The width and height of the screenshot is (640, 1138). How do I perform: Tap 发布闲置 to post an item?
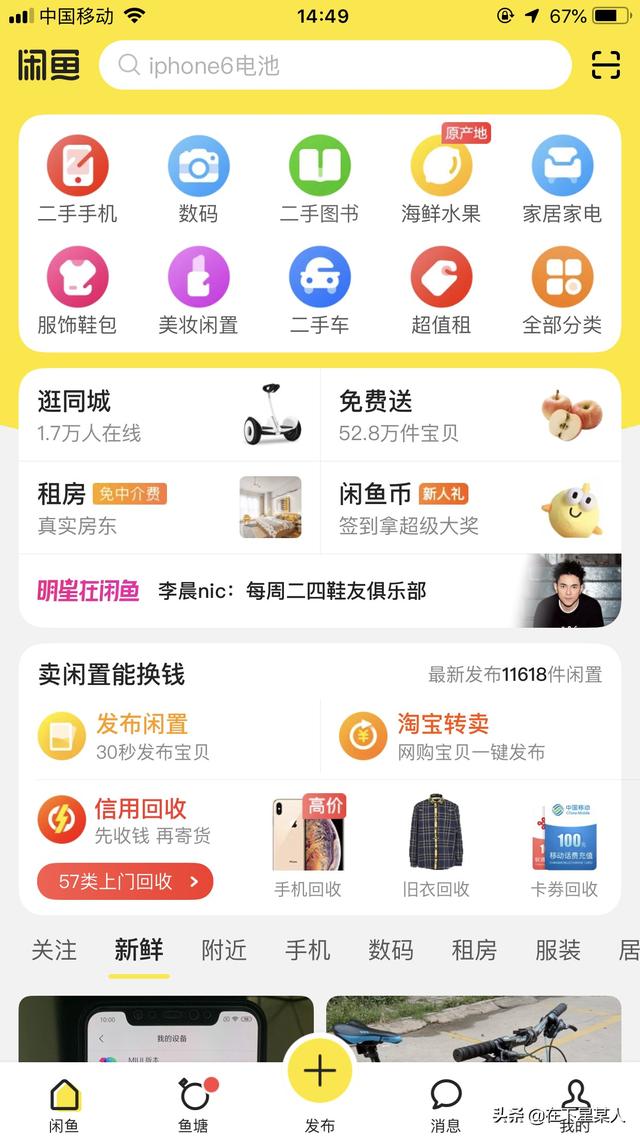tap(170, 736)
